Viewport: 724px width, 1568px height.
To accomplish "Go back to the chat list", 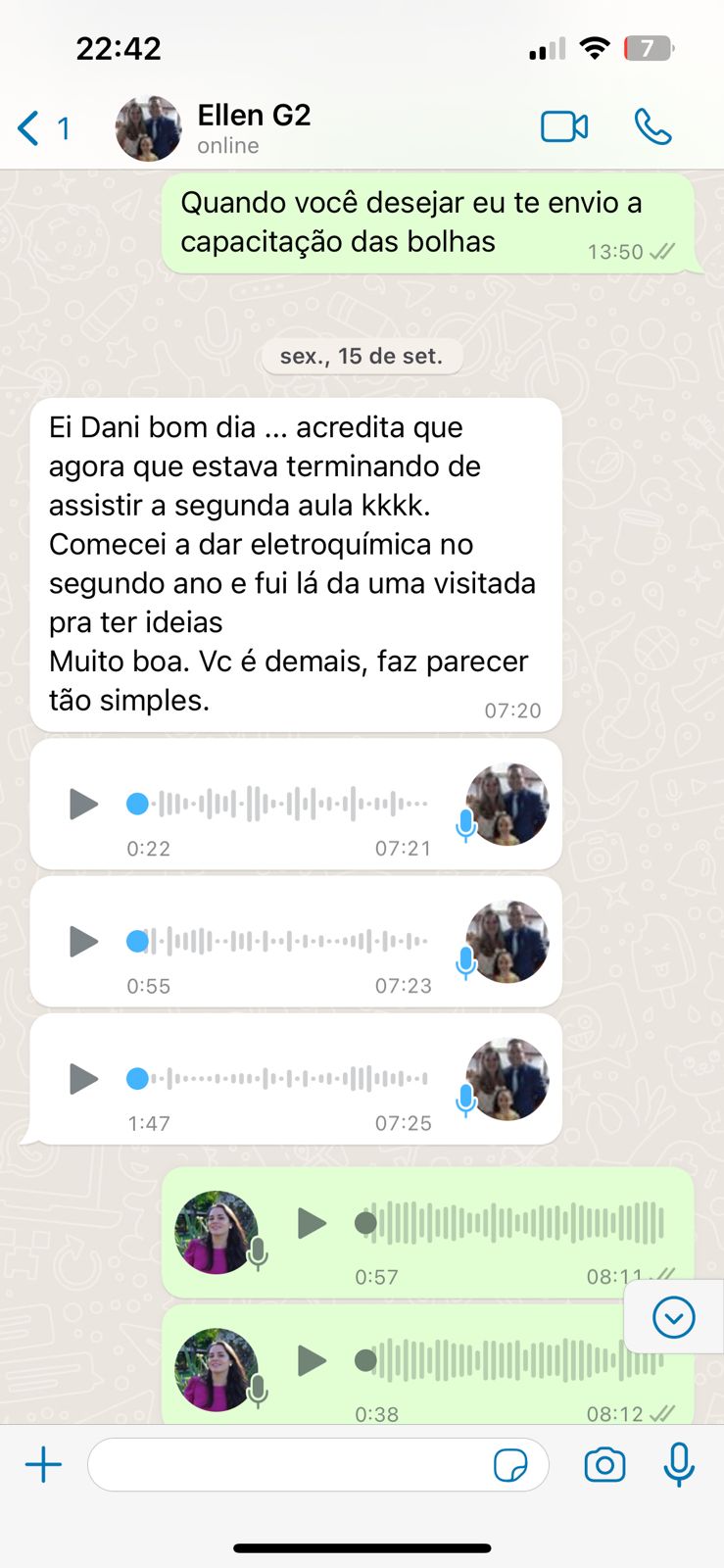I will 39,128.
